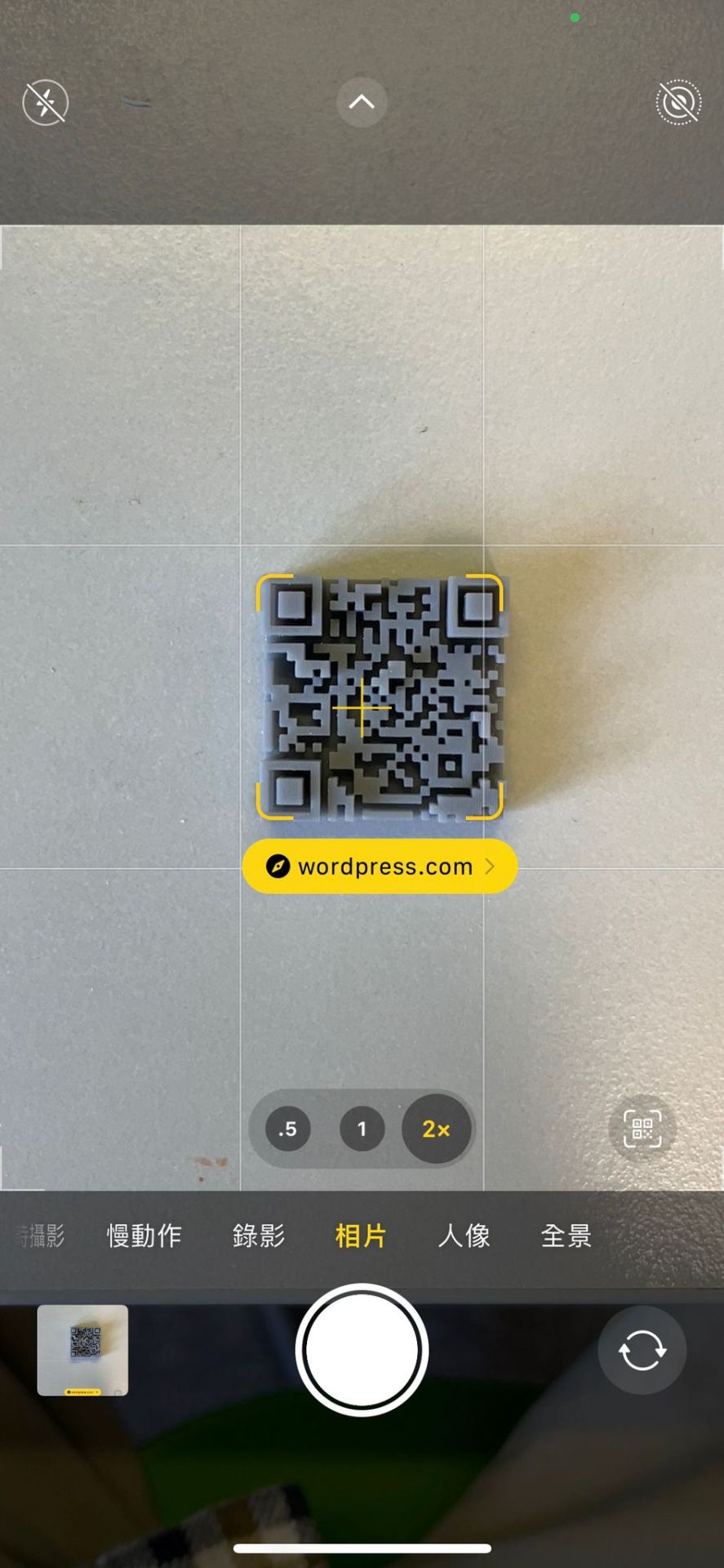This screenshot has height=1568, width=724.
Task: Select the 相片 photo mode
Action: pyautogui.click(x=360, y=1236)
